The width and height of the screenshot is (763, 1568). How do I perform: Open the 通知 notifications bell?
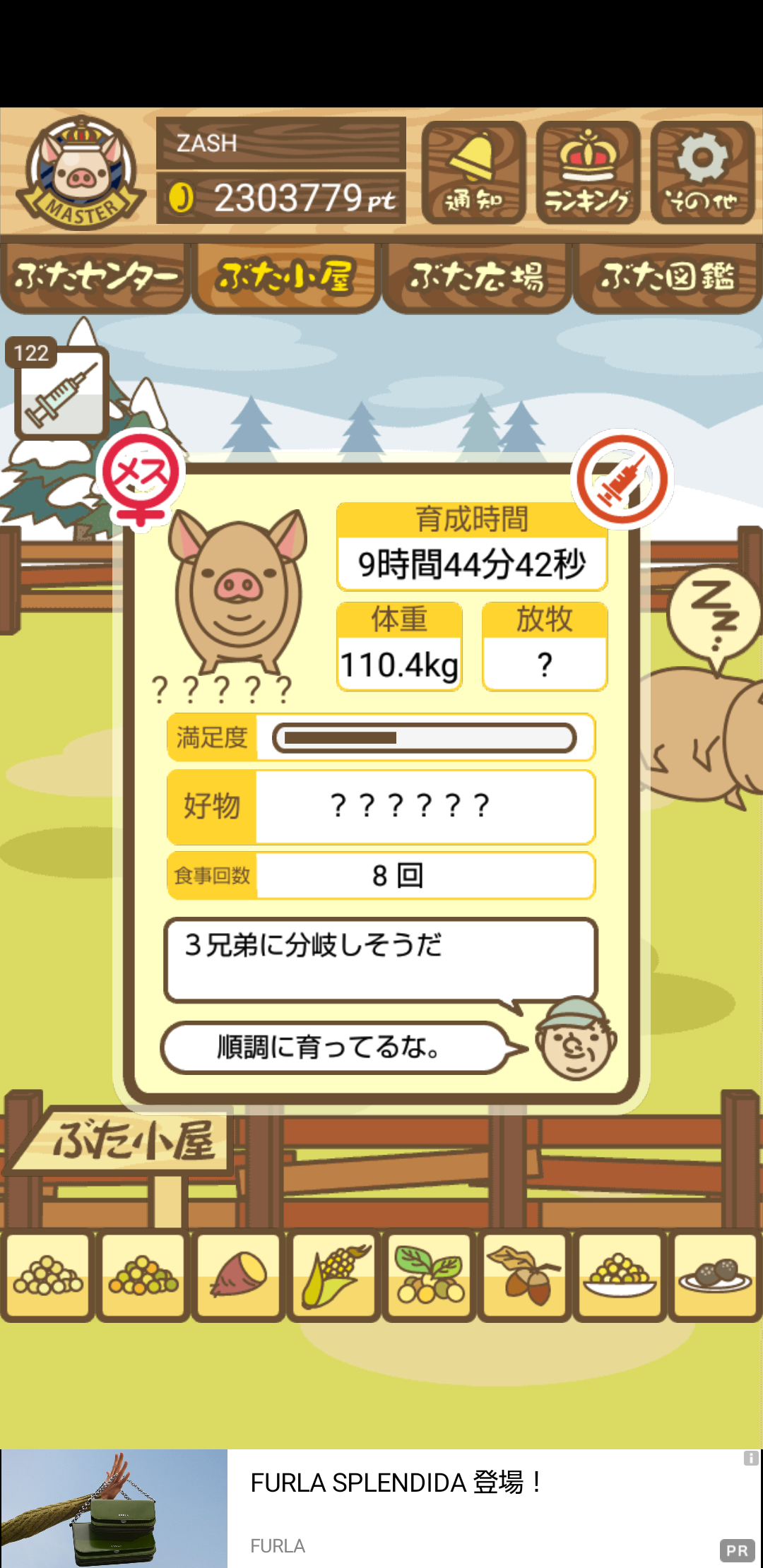(x=473, y=172)
